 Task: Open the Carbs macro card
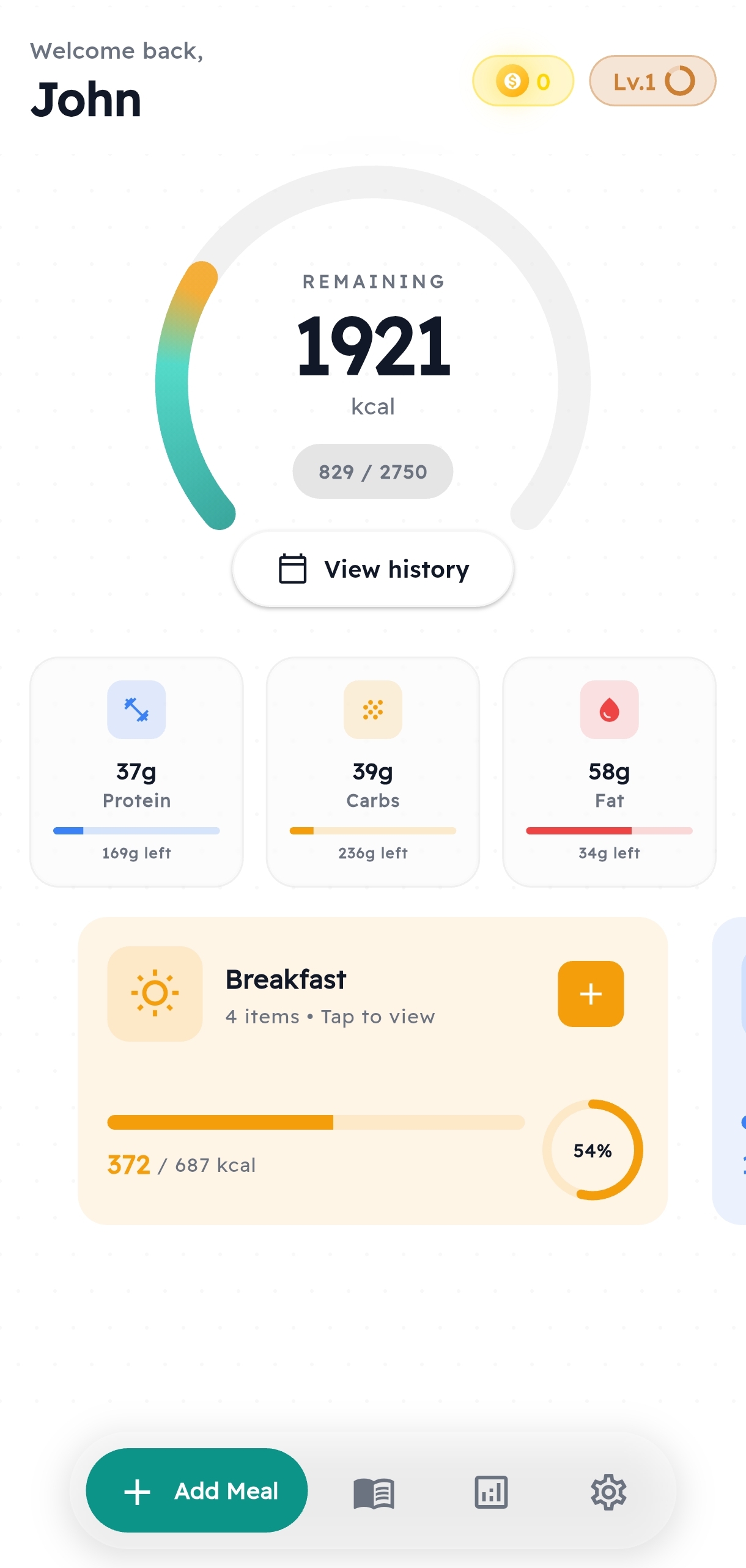coord(372,771)
